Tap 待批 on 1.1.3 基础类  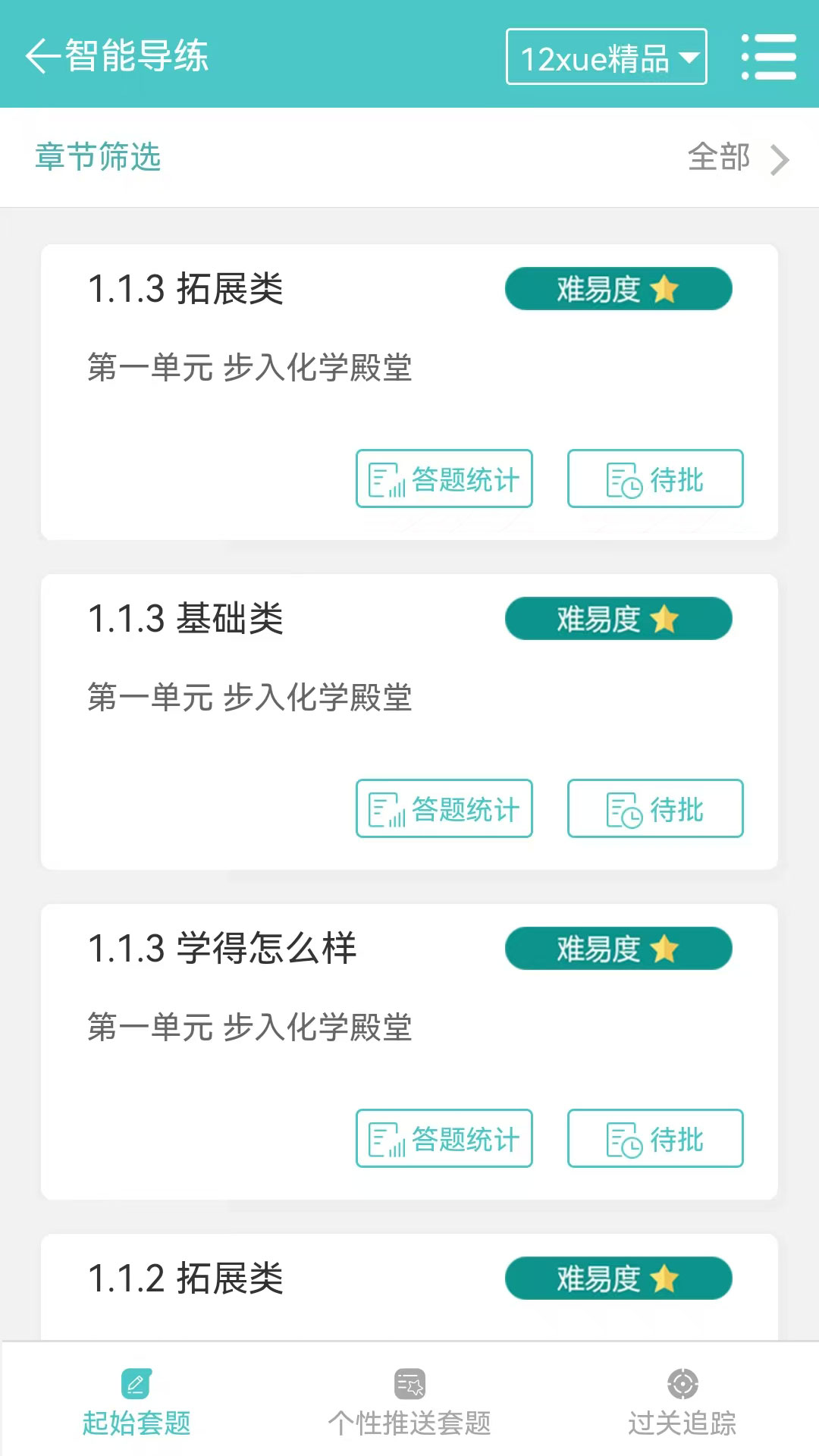coord(655,808)
